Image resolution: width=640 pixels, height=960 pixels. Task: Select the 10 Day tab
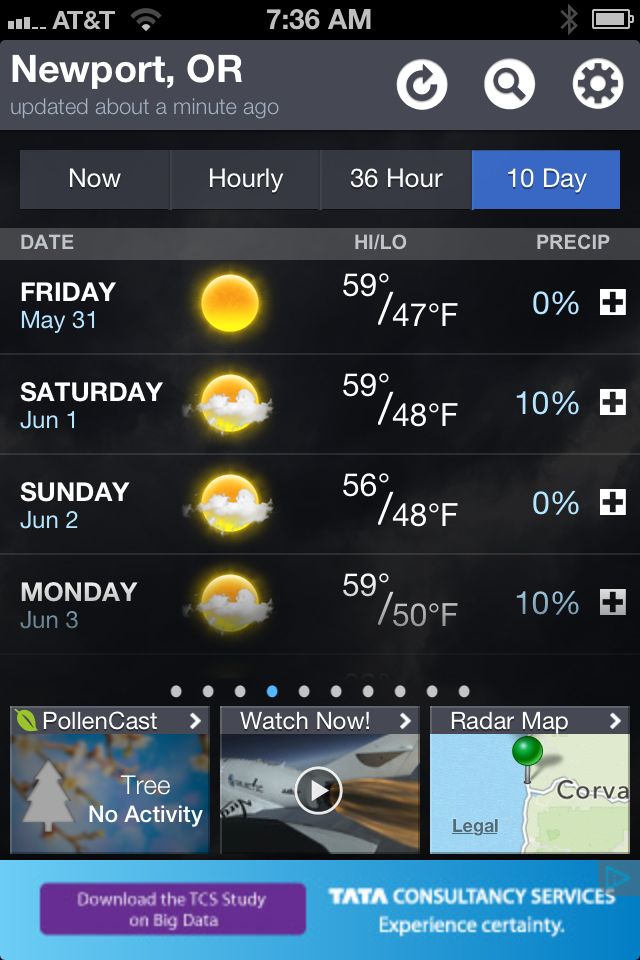click(546, 180)
